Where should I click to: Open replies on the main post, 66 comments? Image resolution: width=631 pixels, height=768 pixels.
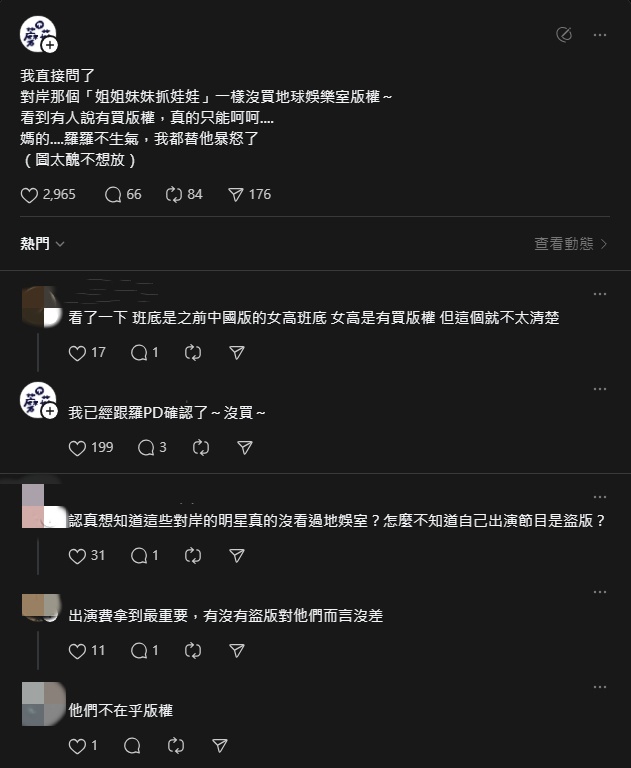[113, 194]
